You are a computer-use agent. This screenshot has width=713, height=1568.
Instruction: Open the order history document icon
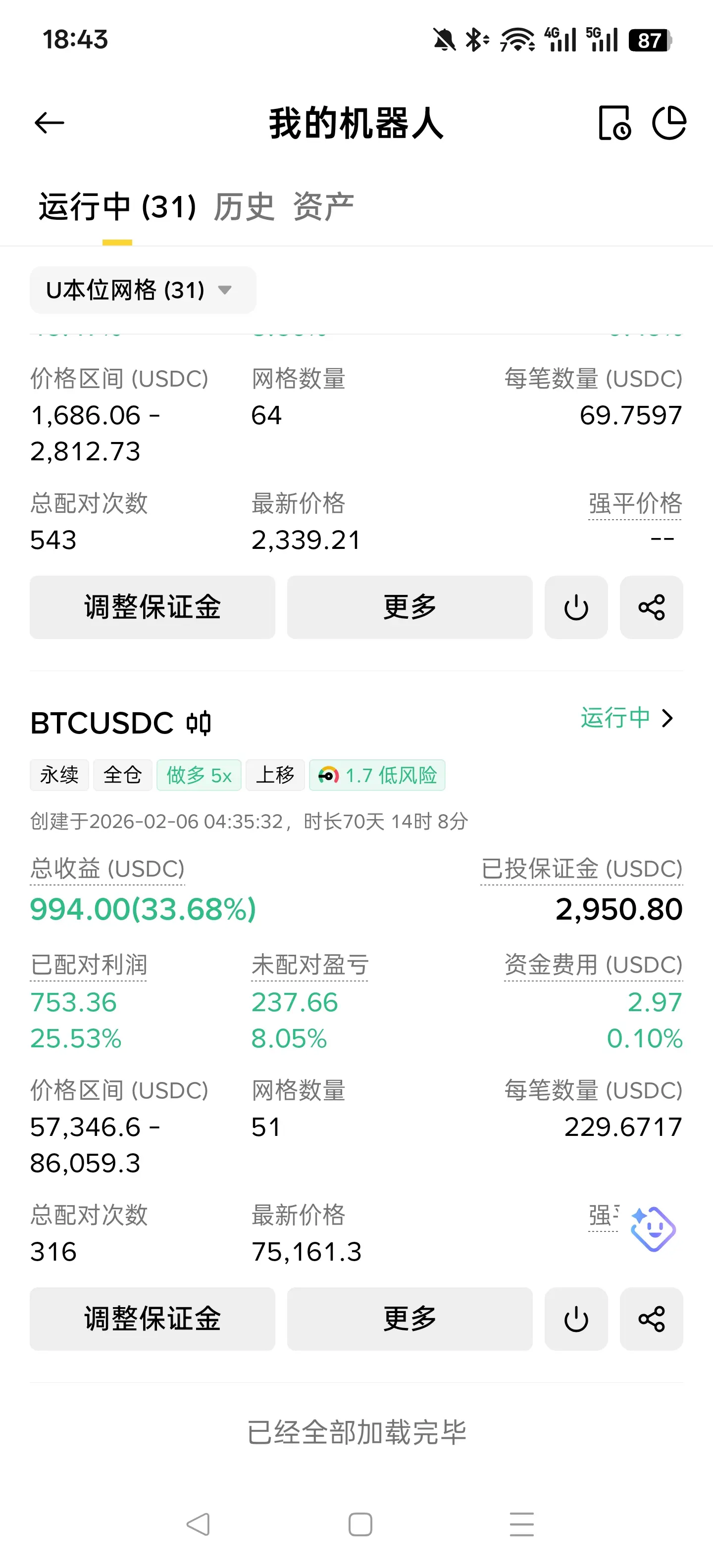(614, 123)
